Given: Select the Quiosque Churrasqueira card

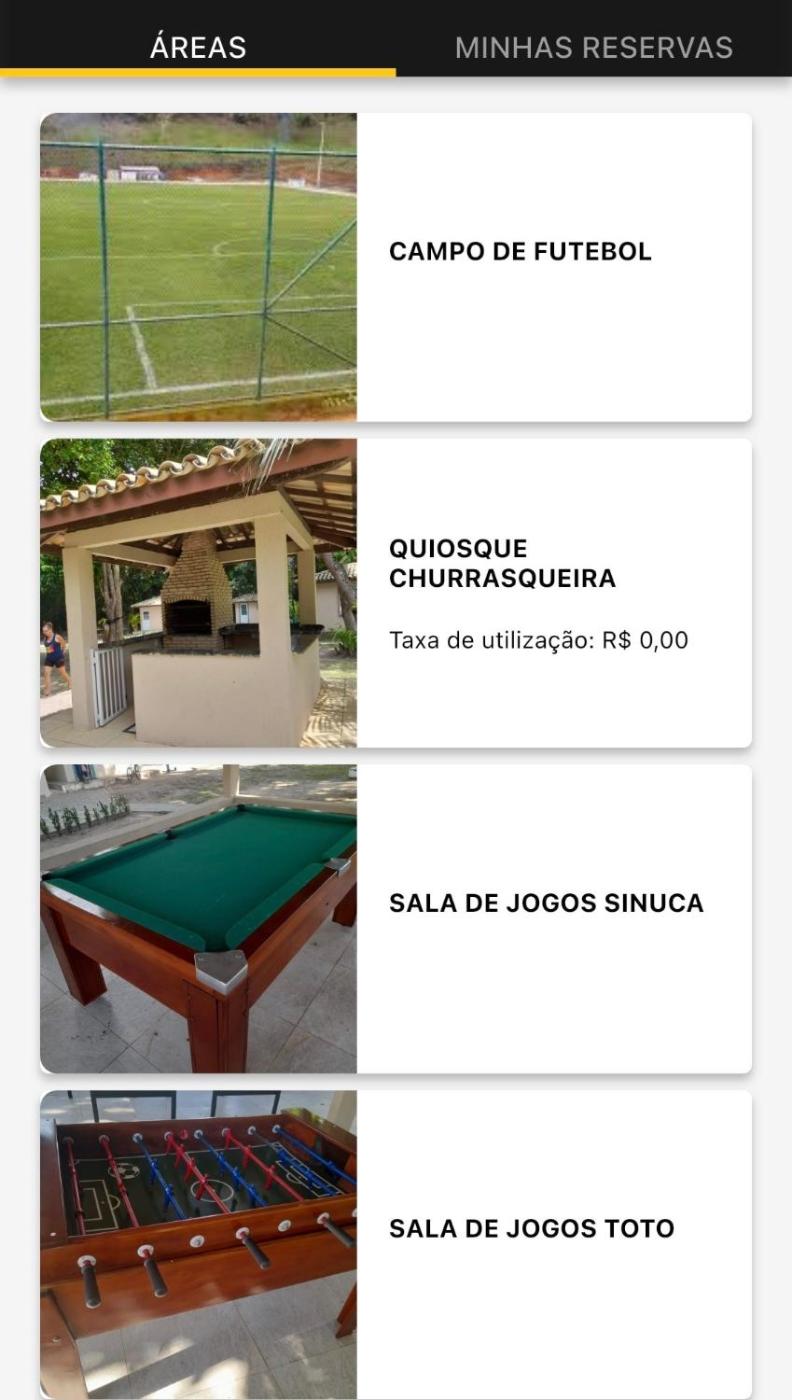Looking at the screenshot, I should coord(396,593).
